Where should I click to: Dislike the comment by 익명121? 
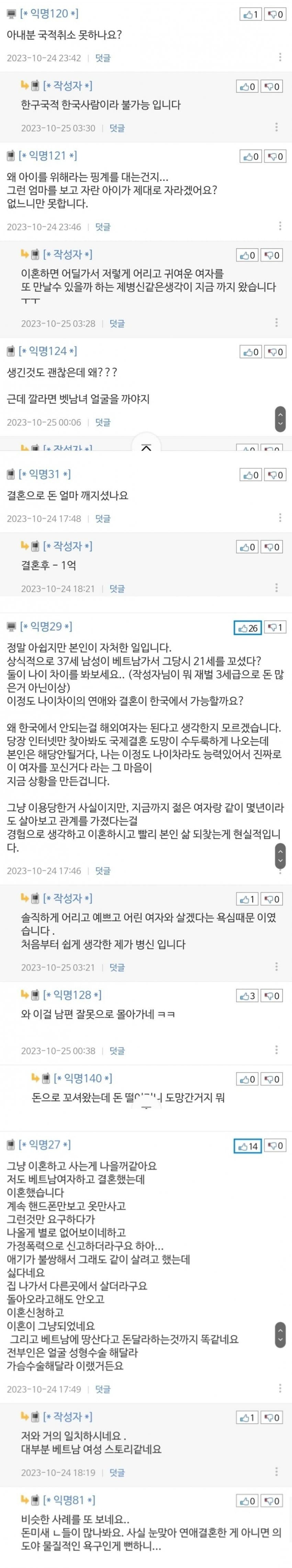[276, 156]
